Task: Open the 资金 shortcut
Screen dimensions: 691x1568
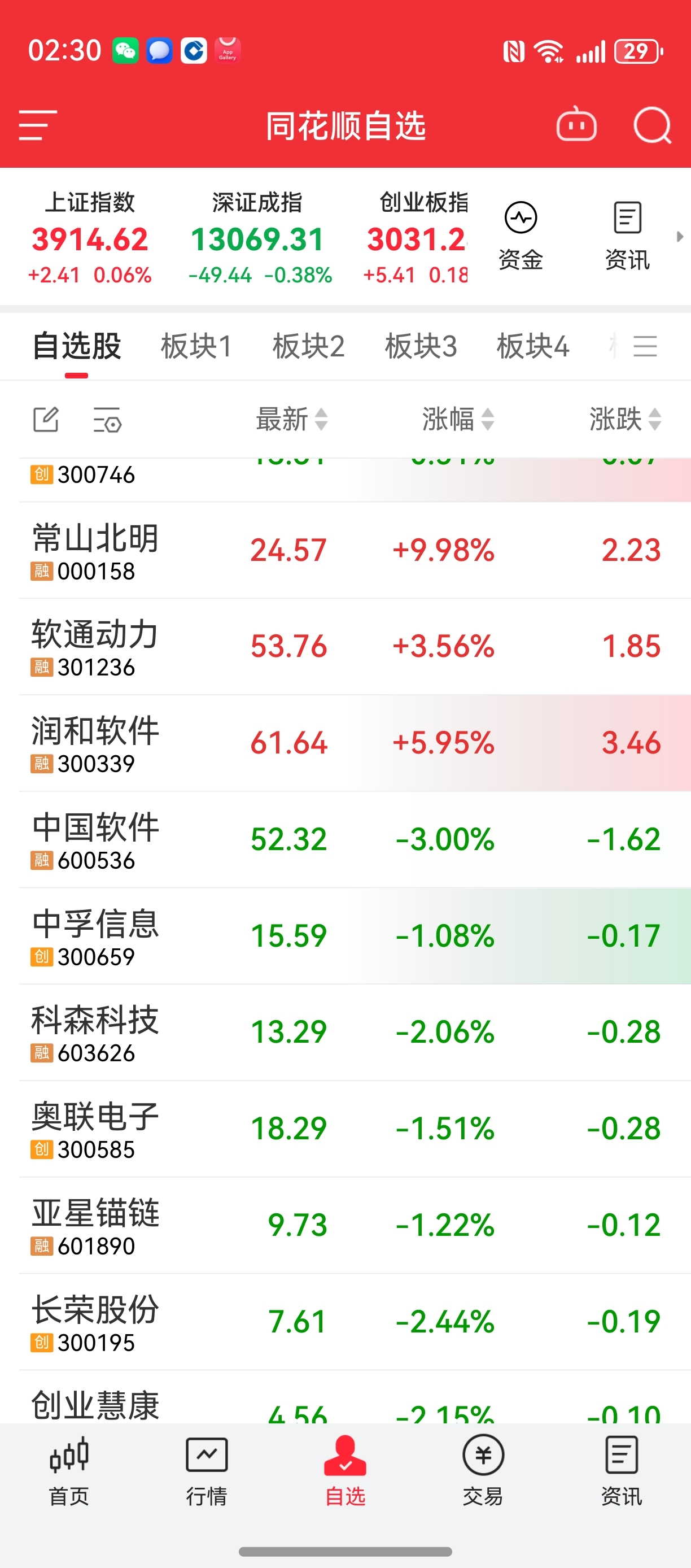Action: click(521, 236)
